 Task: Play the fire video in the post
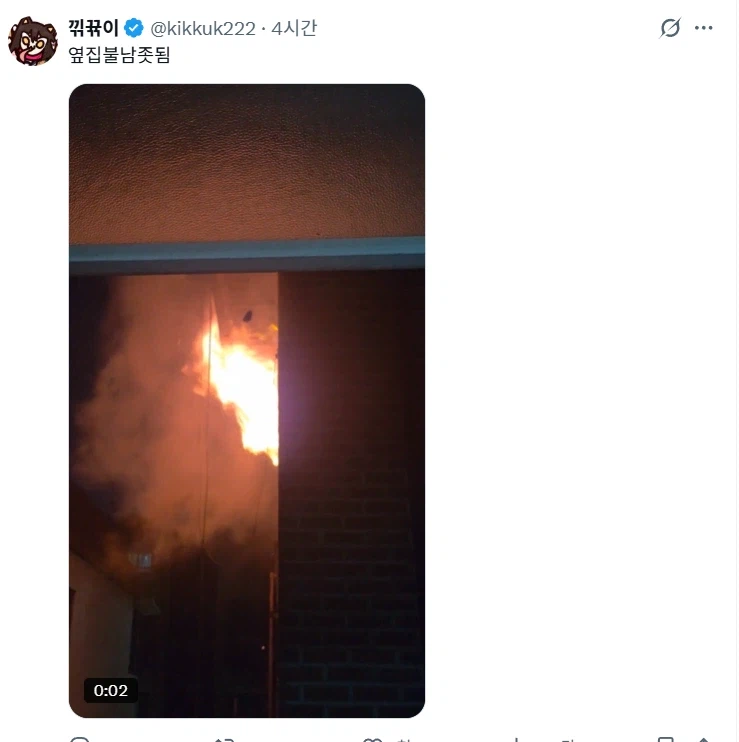tap(247, 400)
